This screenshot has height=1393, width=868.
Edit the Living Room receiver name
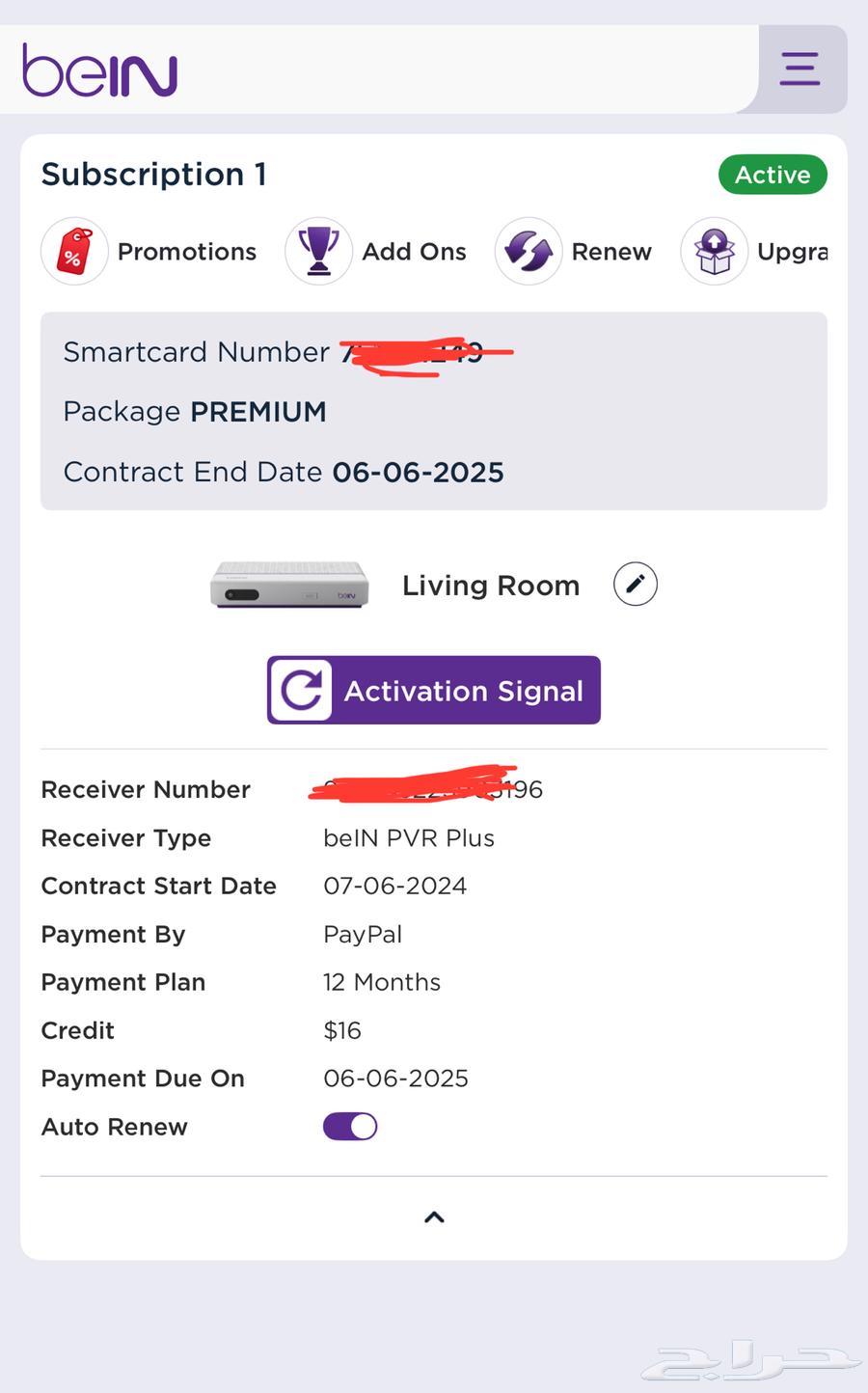coord(636,585)
